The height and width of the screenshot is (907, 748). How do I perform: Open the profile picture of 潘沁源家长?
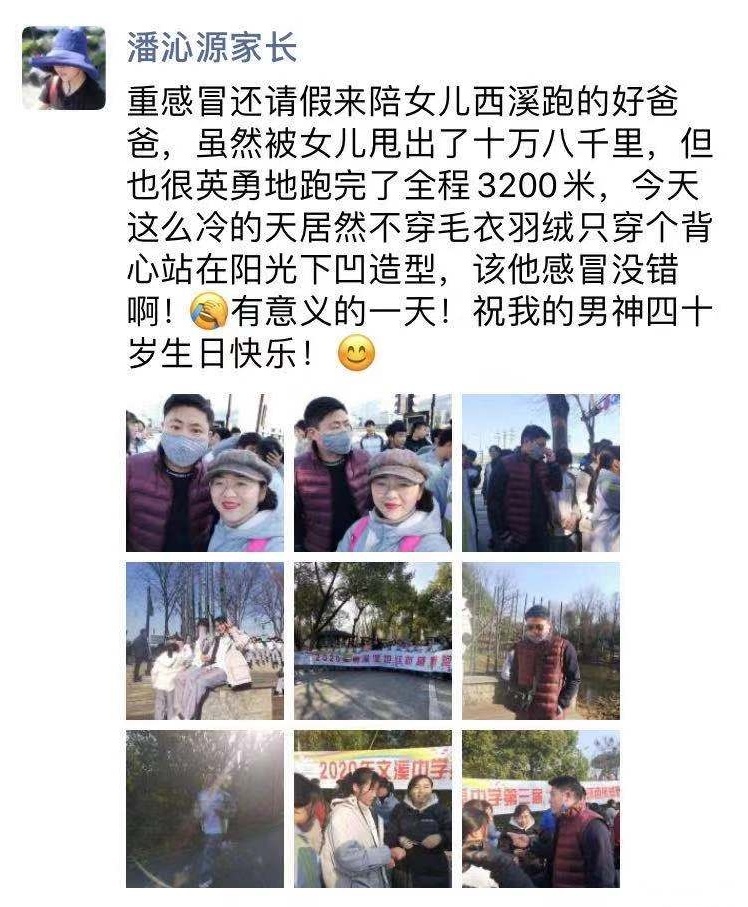[x=63, y=68]
